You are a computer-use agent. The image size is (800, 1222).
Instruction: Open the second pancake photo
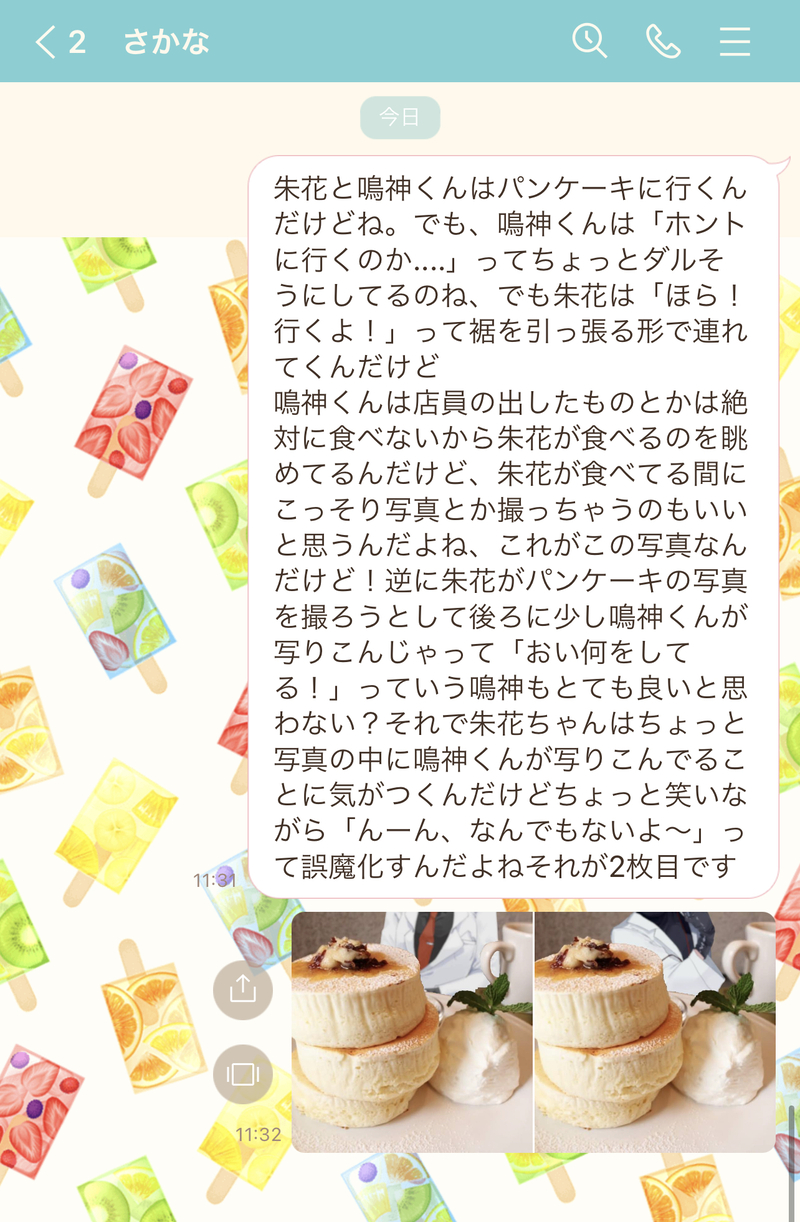pyautogui.click(x=656, y=1031)
